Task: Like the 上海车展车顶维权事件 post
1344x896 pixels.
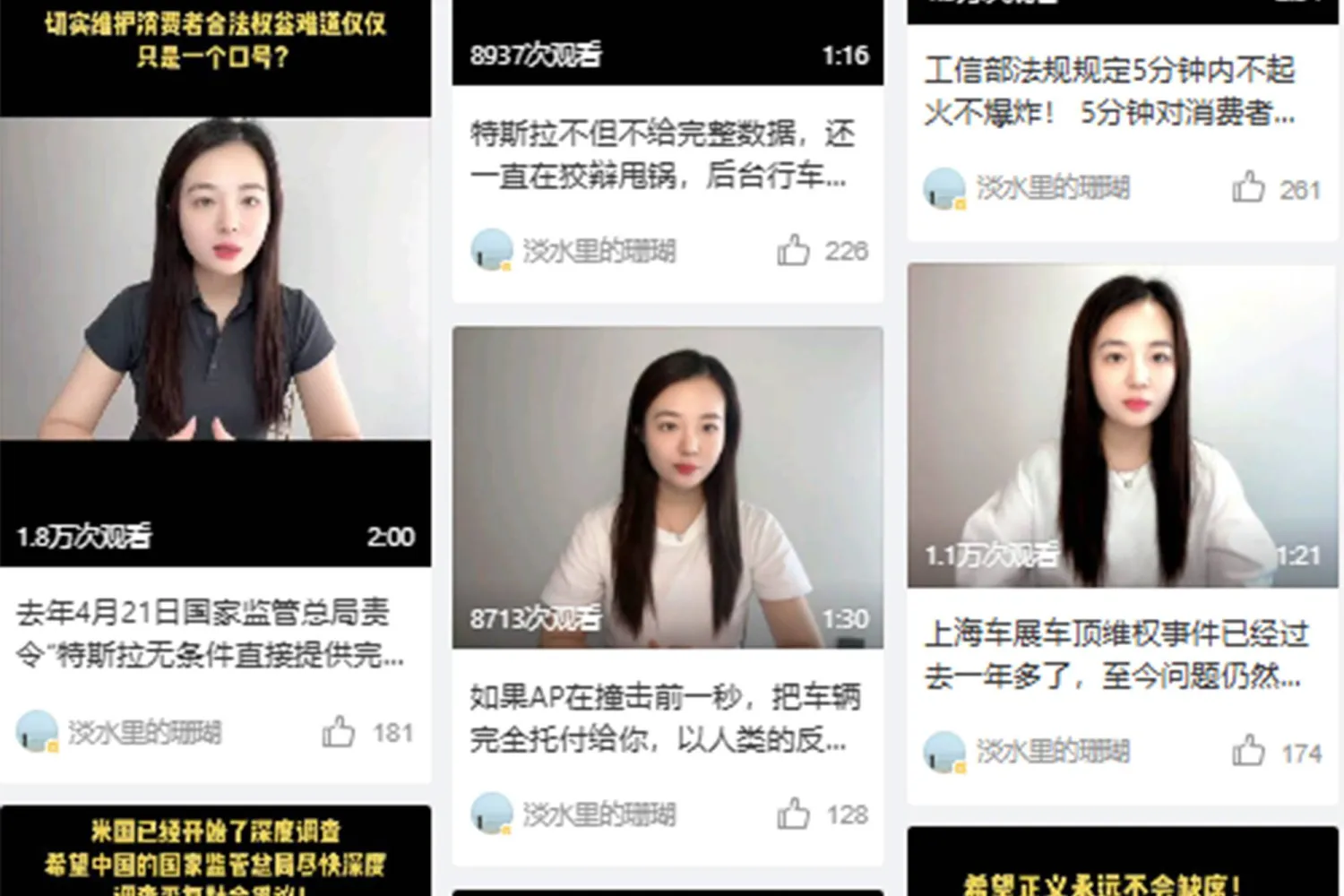Action: pyautogui.click(x=1248, y=752)
